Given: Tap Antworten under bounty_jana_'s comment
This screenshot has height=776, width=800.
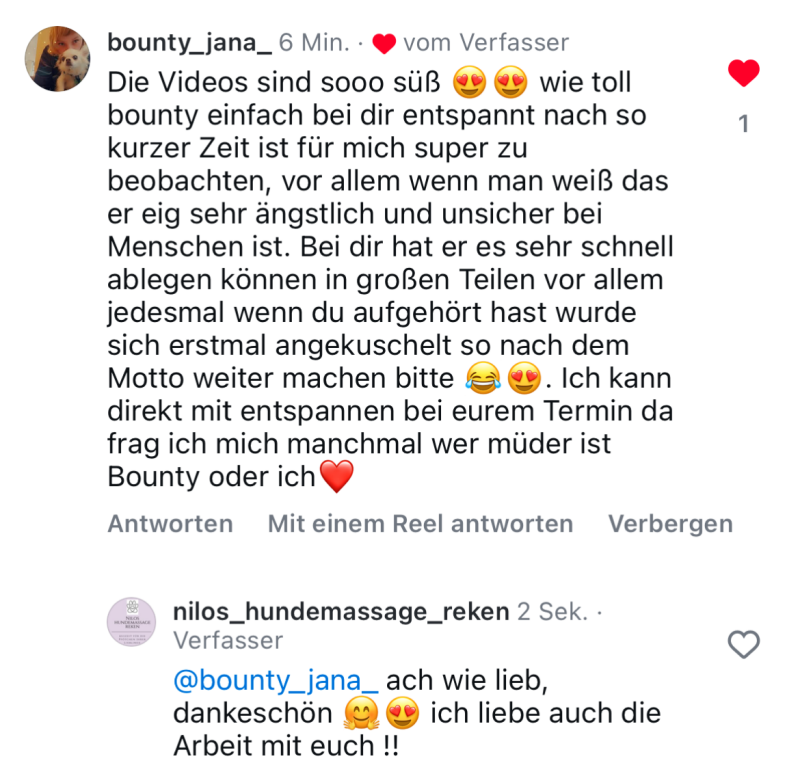Looking at the screenshot, I should click(x=170, y=524).
